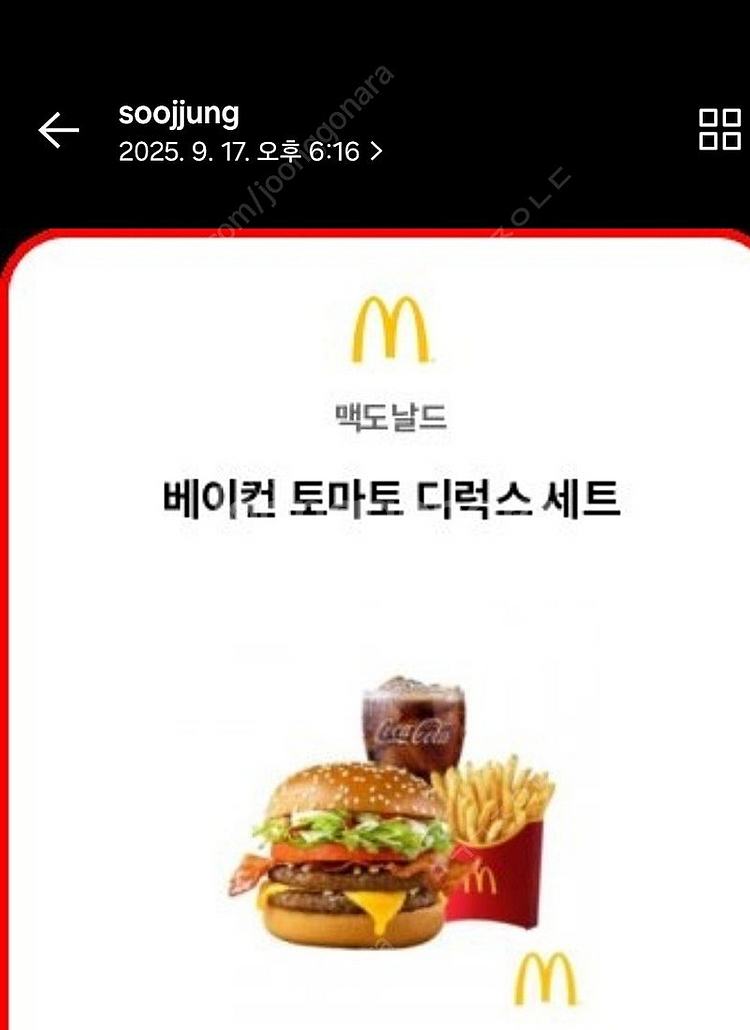
Task: Go back from the image viewer
Action: (58, 131)
